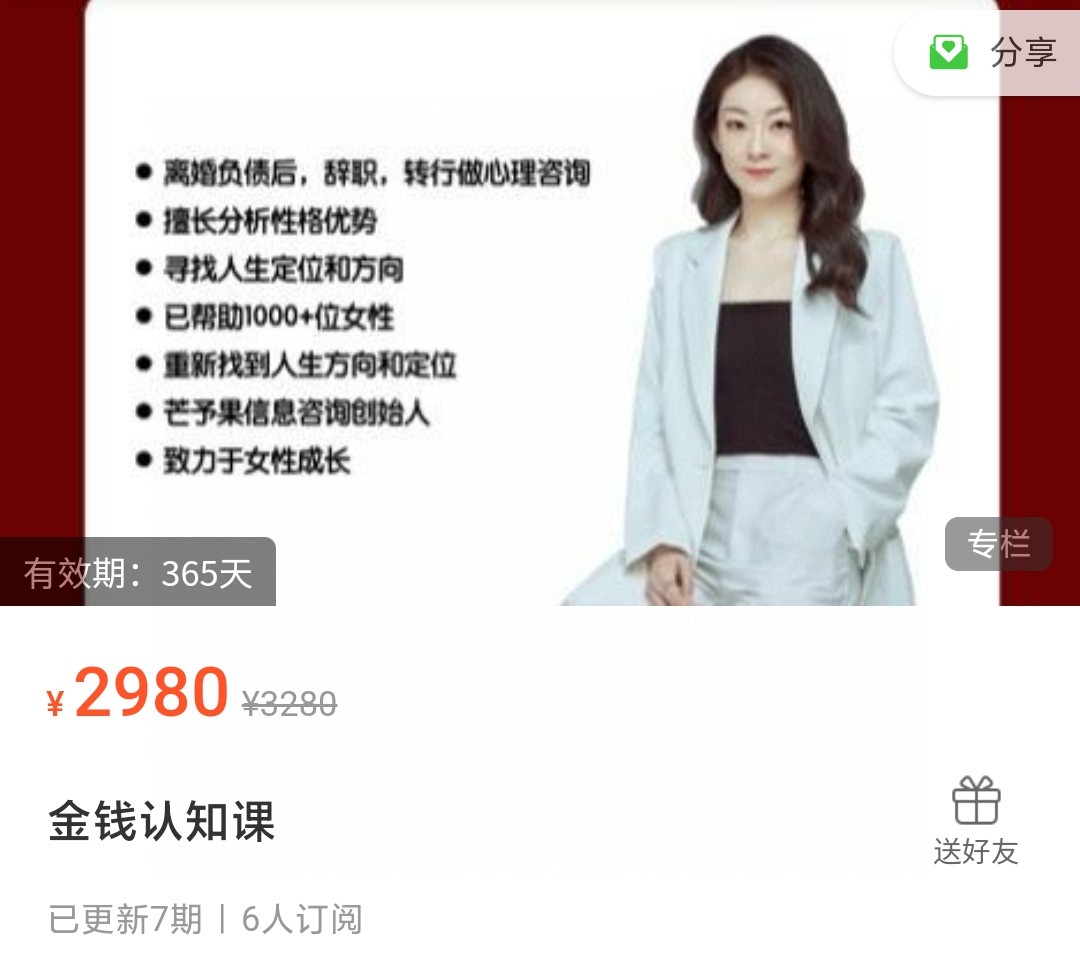Tap the 分享 share button
This screenshot has height=972, width=1080.
click(993, 52)
